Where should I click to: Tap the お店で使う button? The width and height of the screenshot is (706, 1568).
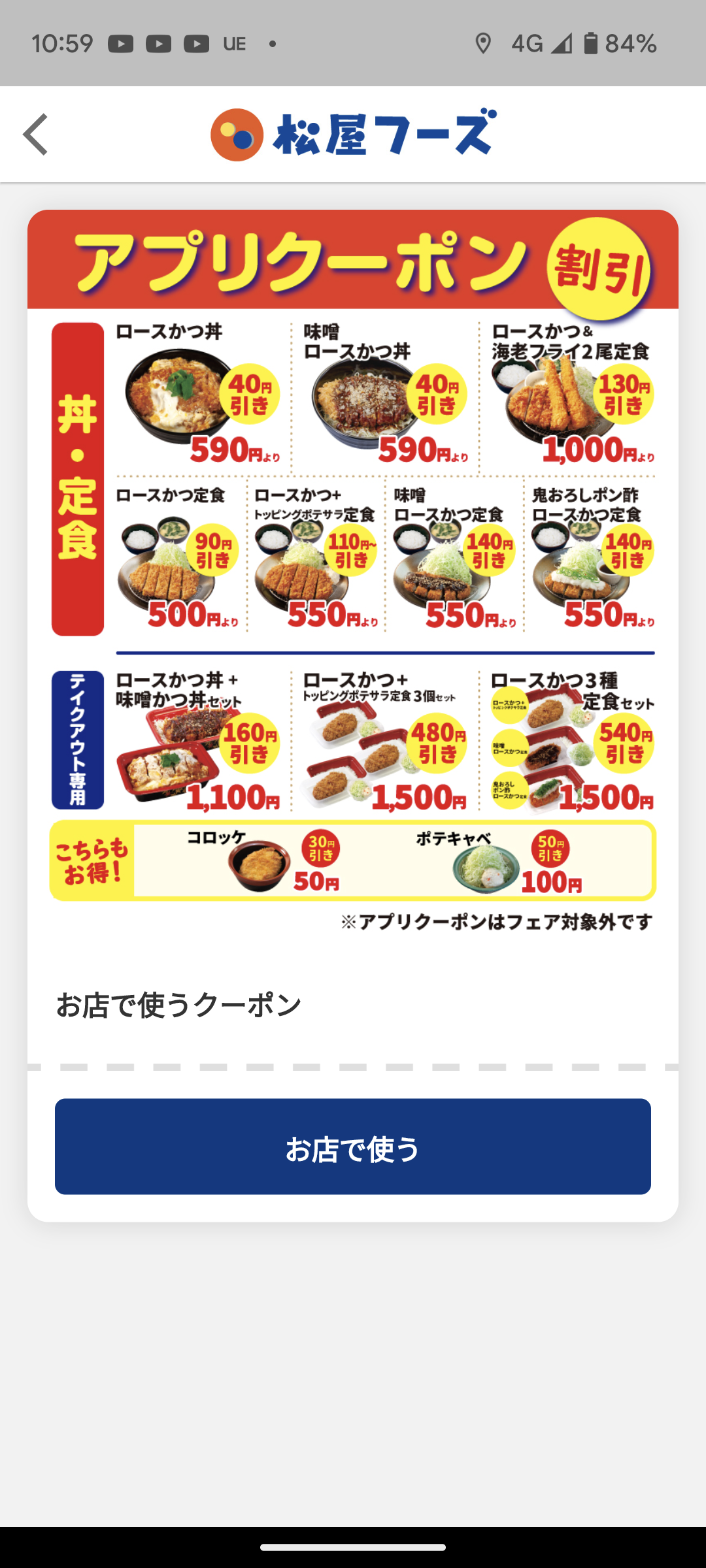[x=353, y=1147]
